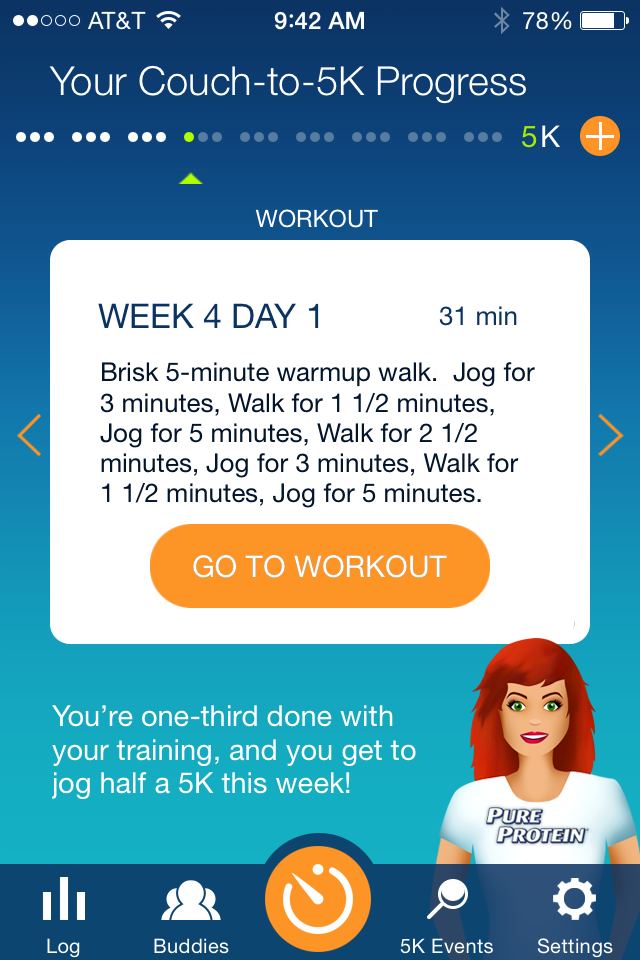Start the Week 4 Day 1 workout

click(319, 566)
